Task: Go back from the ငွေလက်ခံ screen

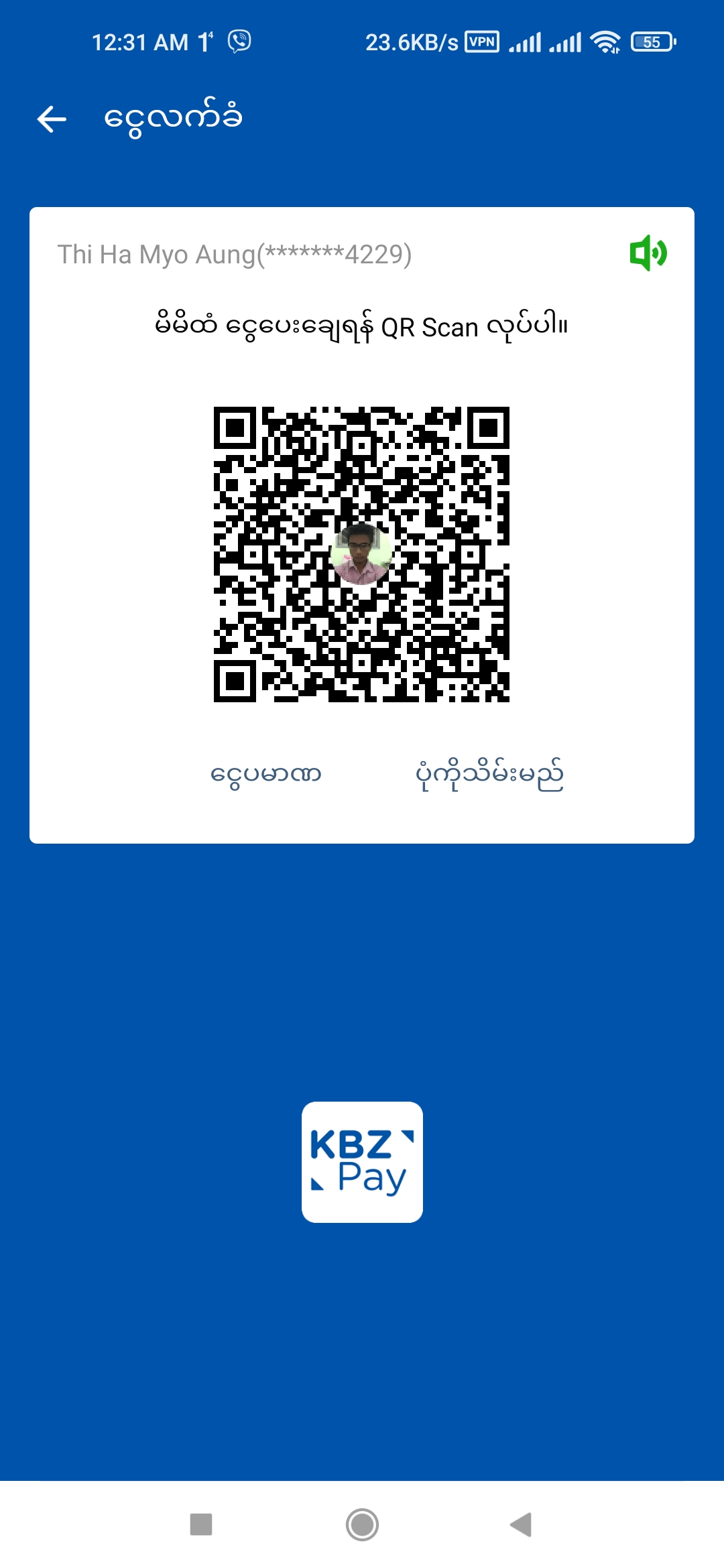Action: [52, 119]
